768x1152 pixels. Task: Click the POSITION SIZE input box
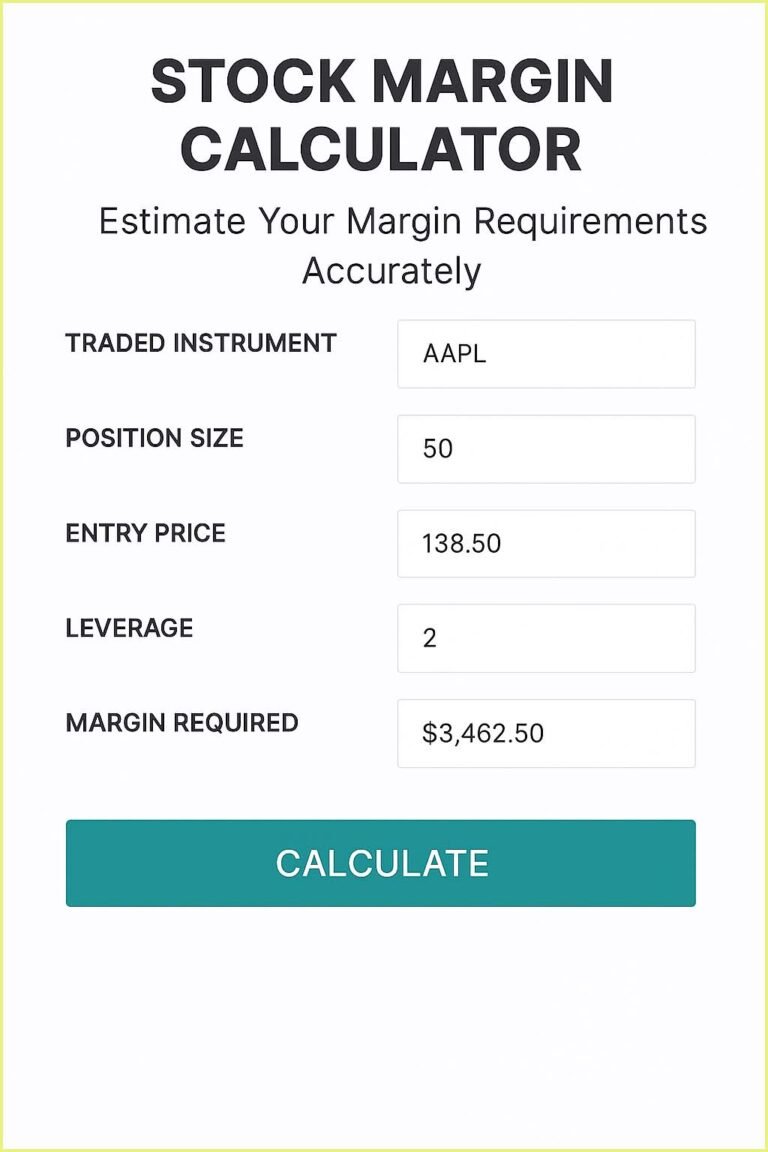click(x=546, y=449)
